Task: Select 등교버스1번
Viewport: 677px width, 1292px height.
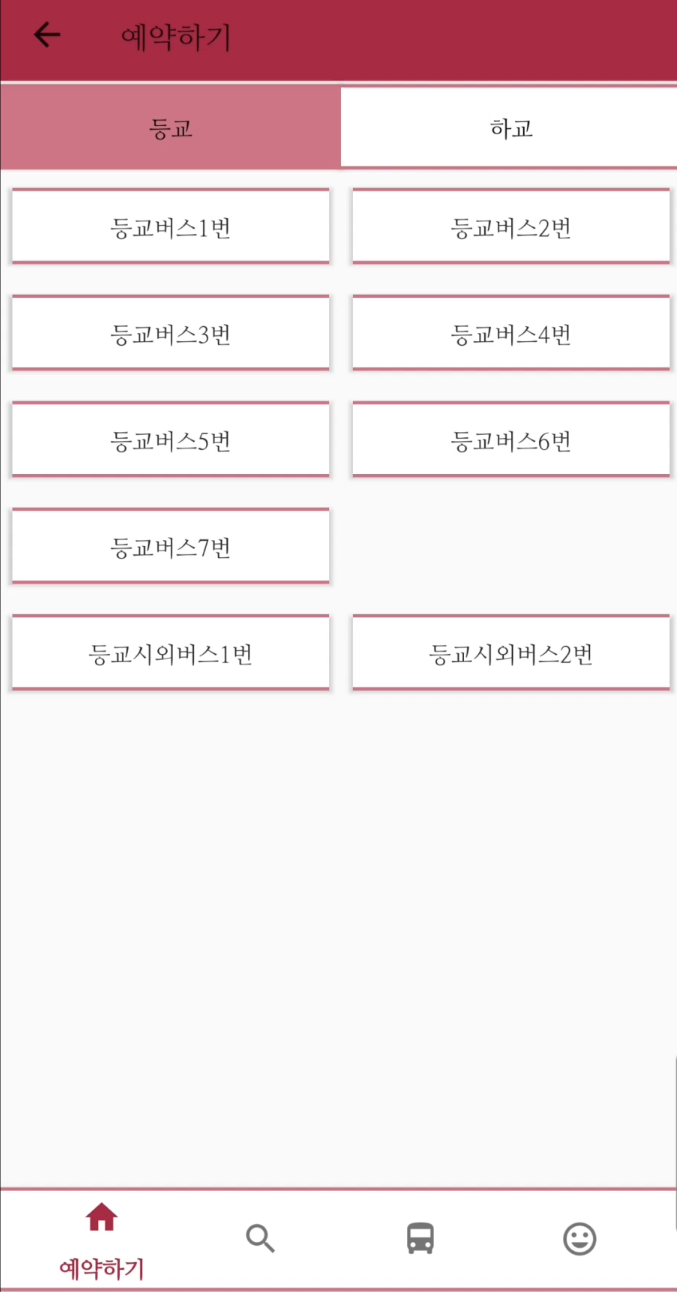Action: coord(170,227)
